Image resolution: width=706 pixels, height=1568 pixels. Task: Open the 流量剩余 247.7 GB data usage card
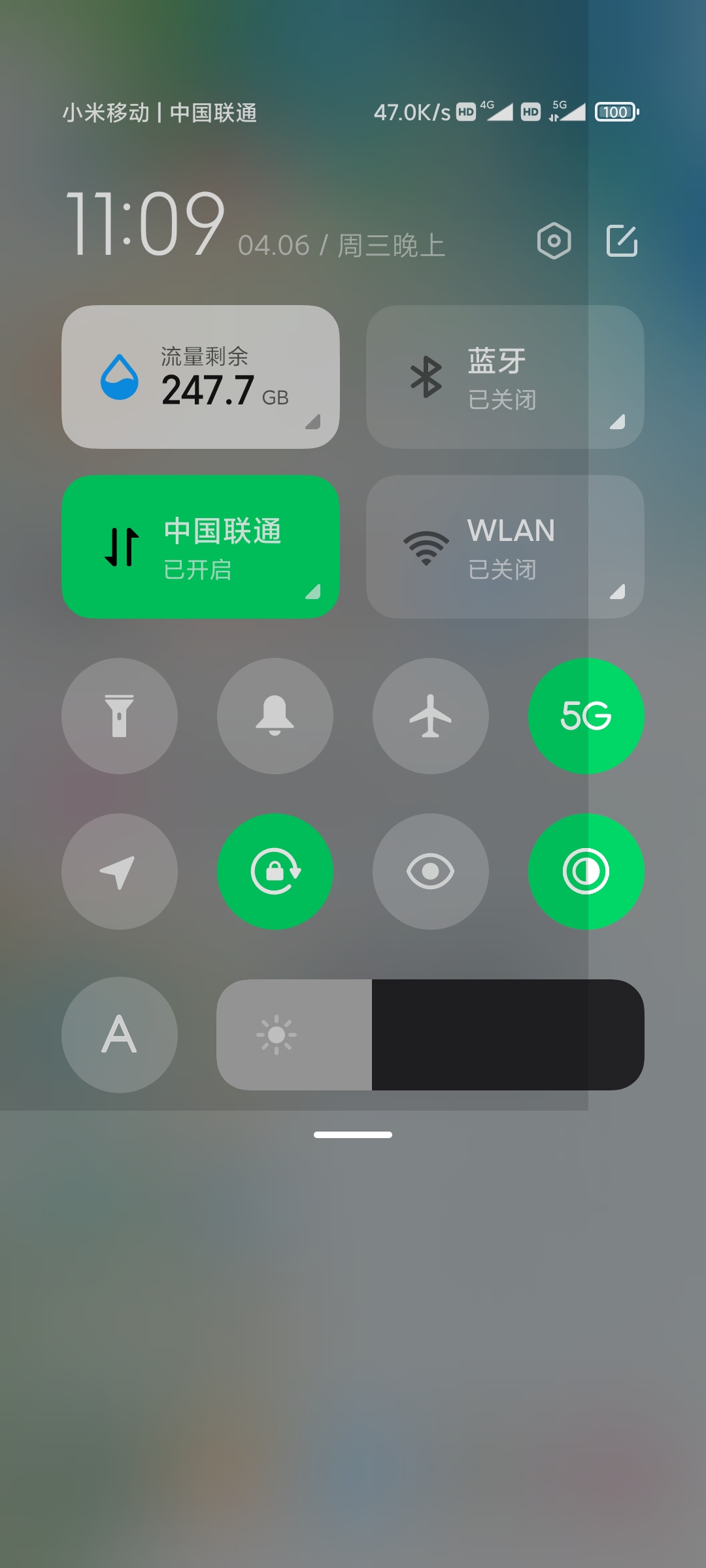(201, 377)
